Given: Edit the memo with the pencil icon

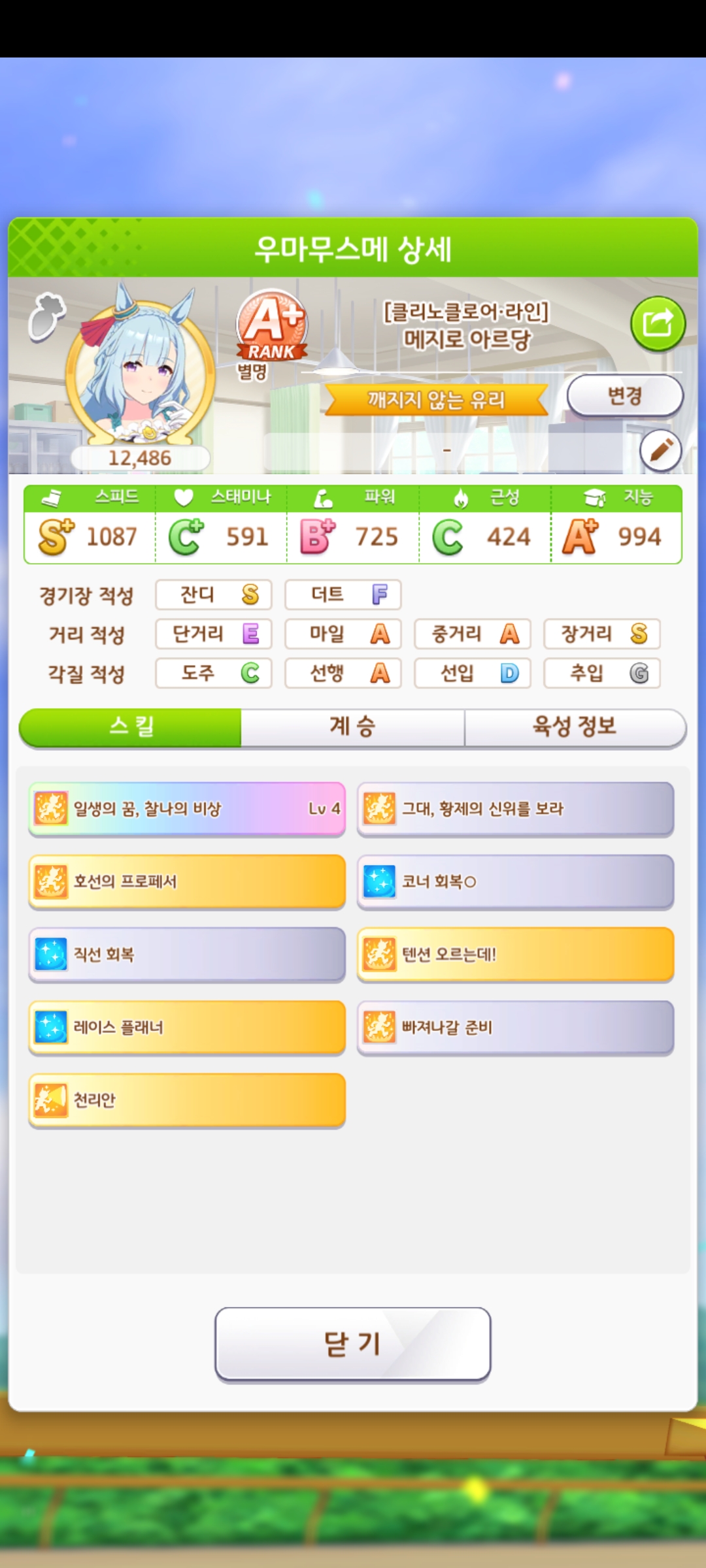Looking at the screenshot, I should (x=660, y=450).
